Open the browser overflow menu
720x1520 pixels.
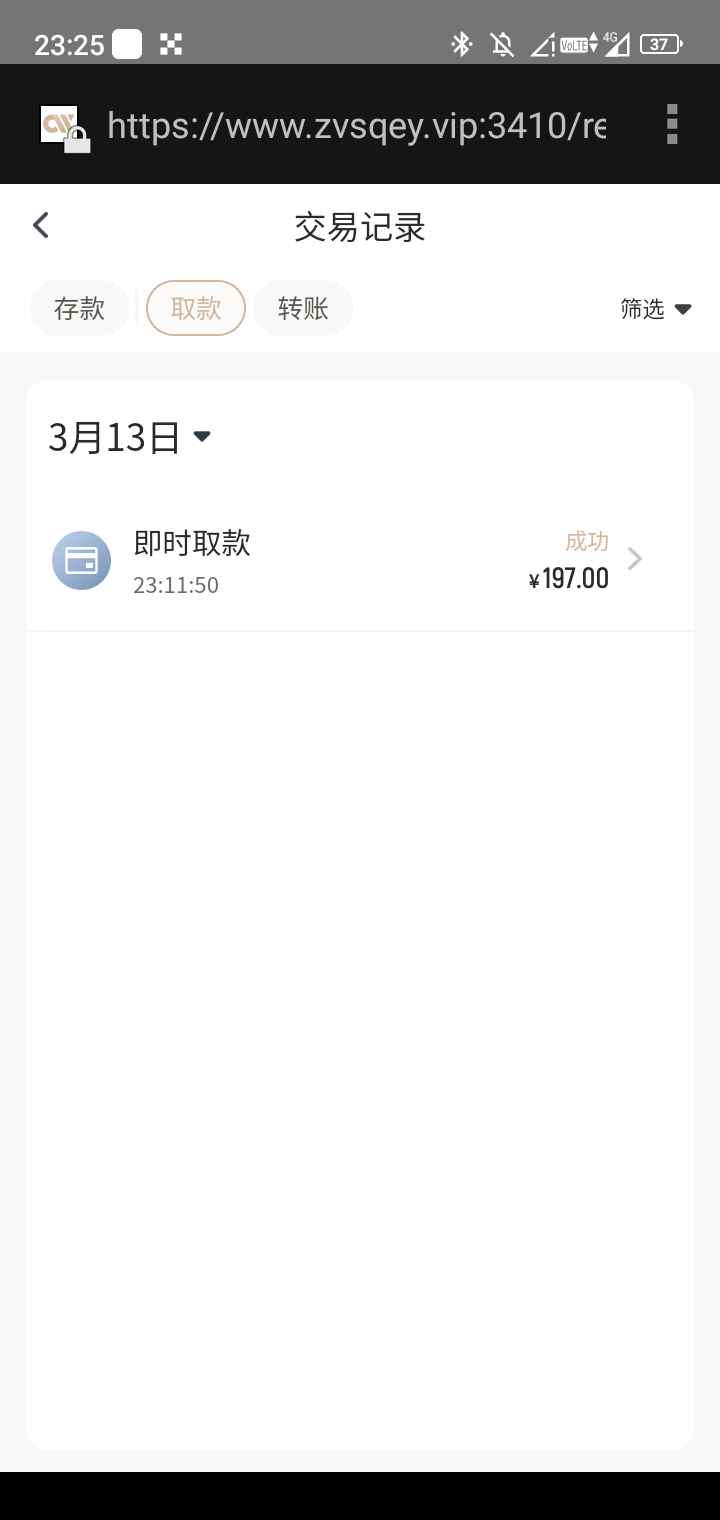(x=672, y=124)
